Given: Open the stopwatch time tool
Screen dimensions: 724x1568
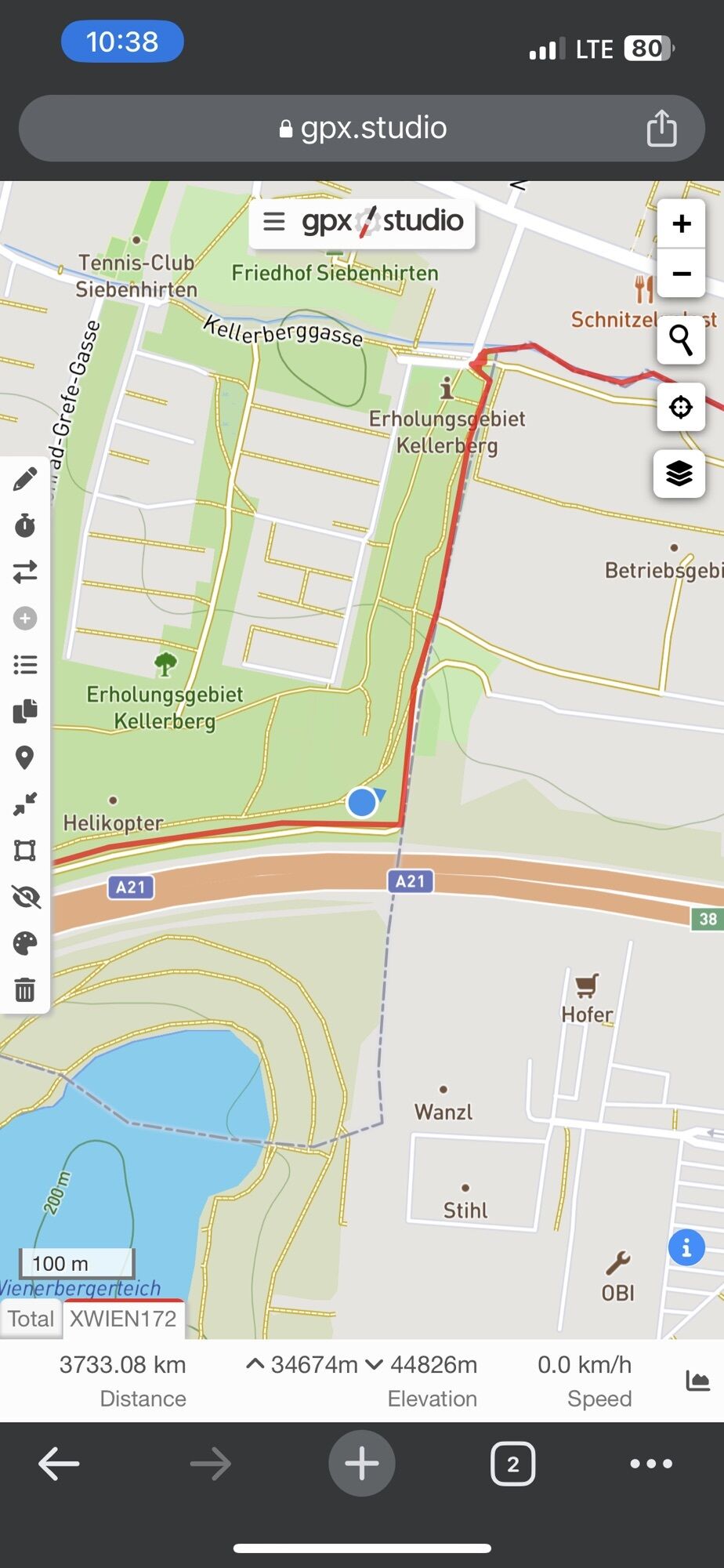Looking at the screenshot, I should 25,525.
